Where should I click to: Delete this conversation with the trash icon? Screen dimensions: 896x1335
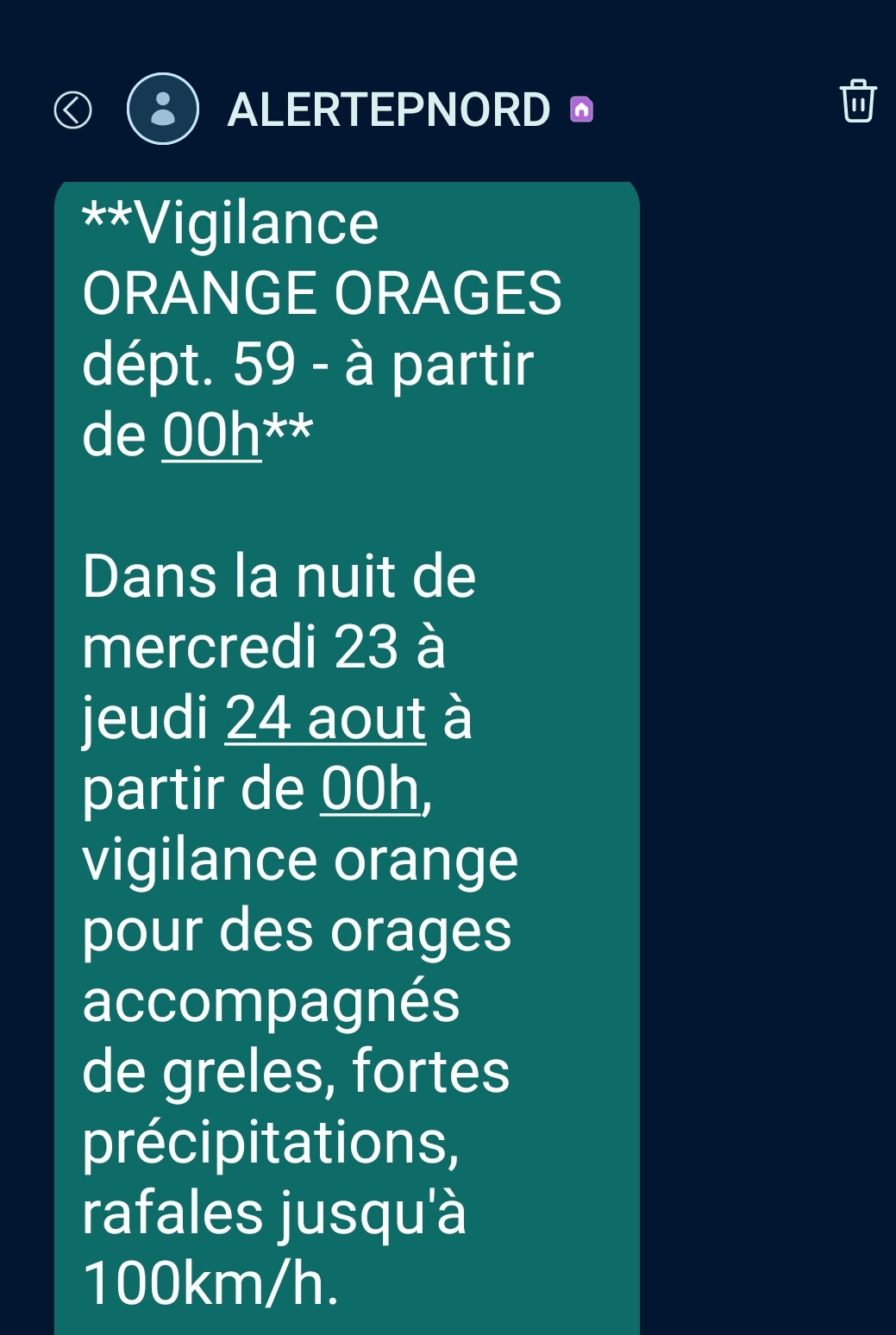(x=857, y=101)
